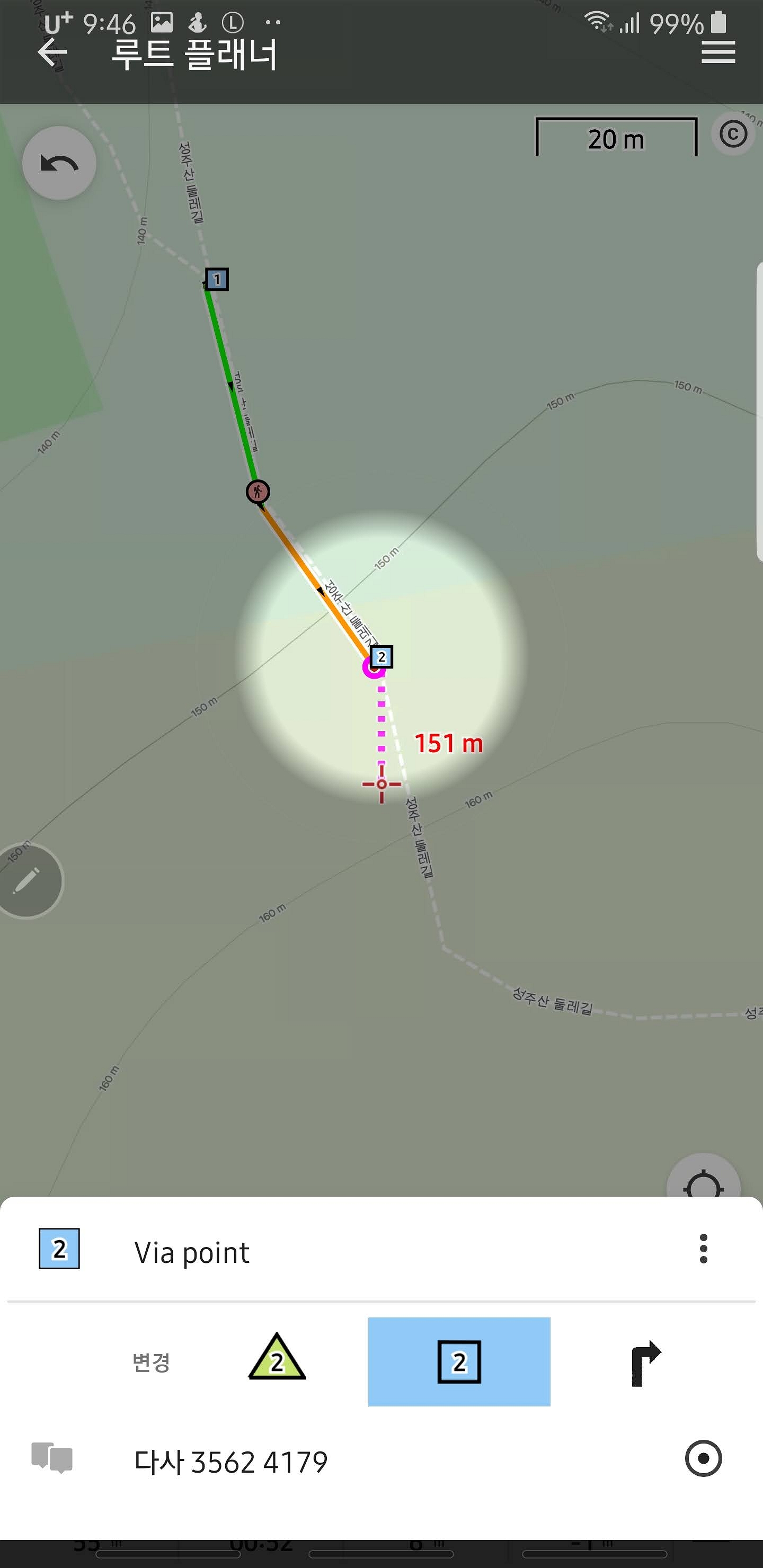Tap the pencil edit button
The image size is (763, 1568).
pos(28,880)
